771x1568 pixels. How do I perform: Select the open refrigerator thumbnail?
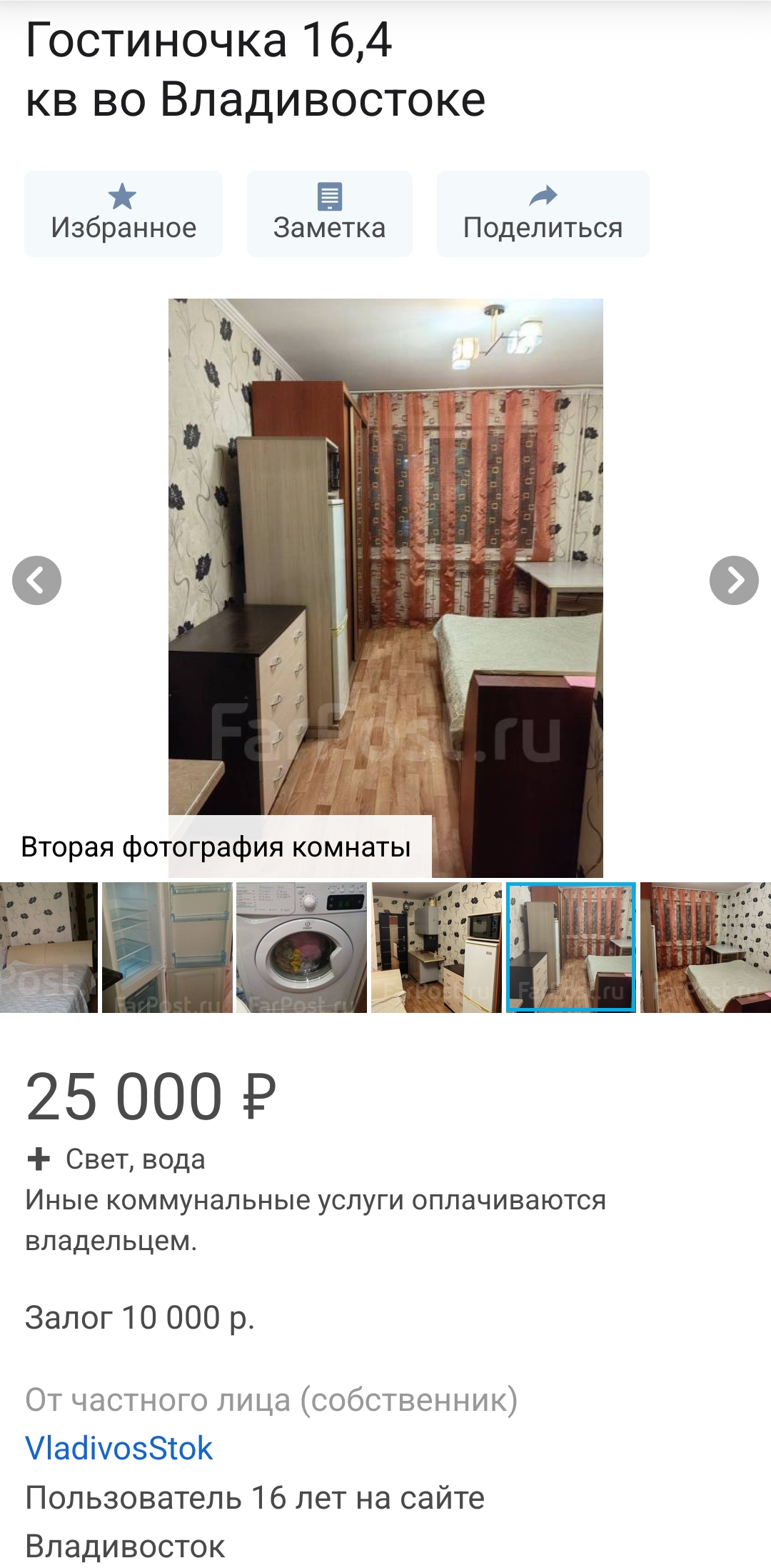pos(167,947)
